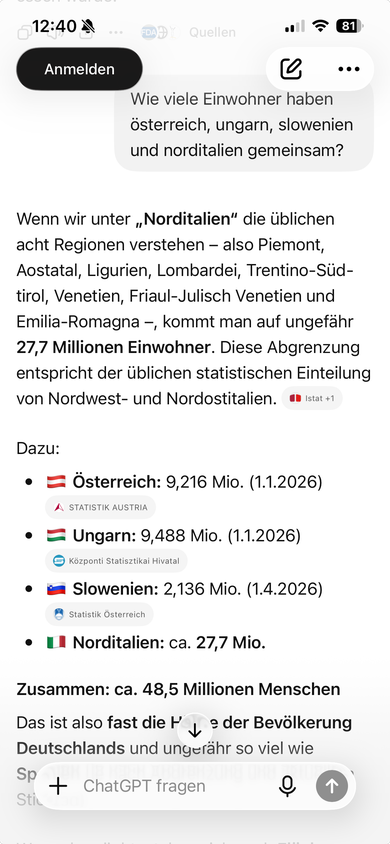Viewport: 390px width, 844px height.
Task: Add an attachment with plus icon
Action: pos(58,786)
